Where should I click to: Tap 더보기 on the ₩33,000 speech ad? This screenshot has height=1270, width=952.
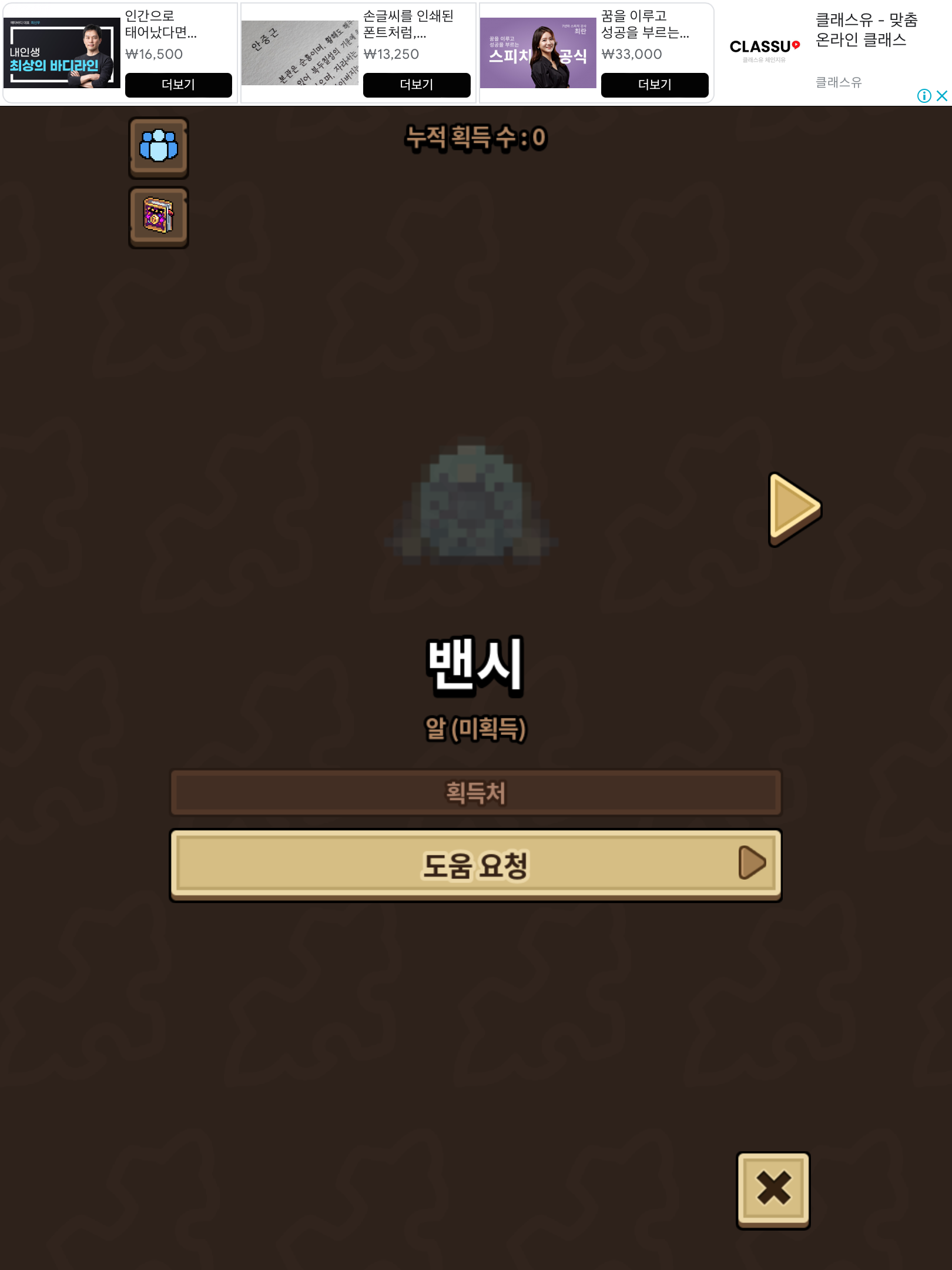click(x=655, y=85)
